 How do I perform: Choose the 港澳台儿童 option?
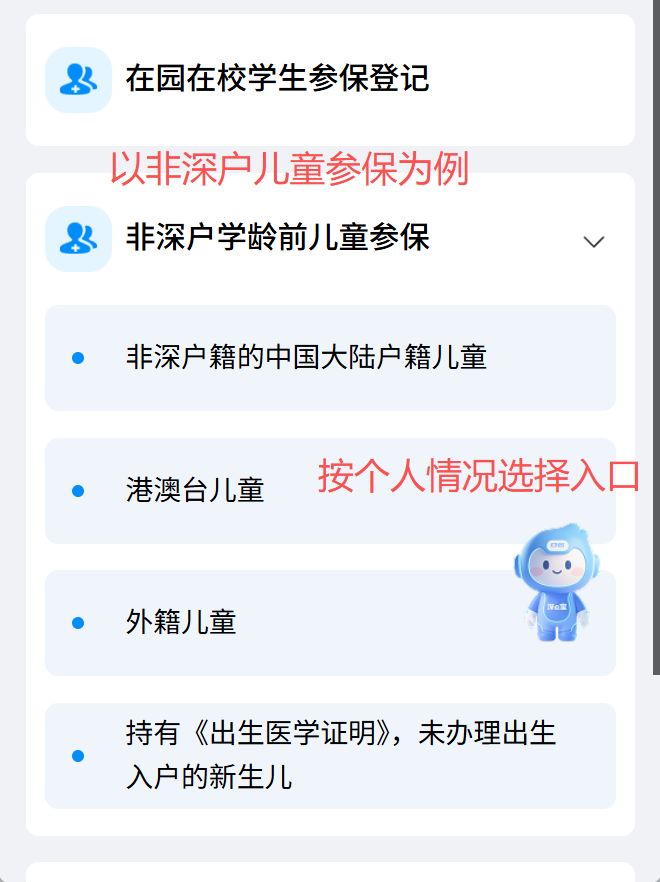tap(195, 490)
